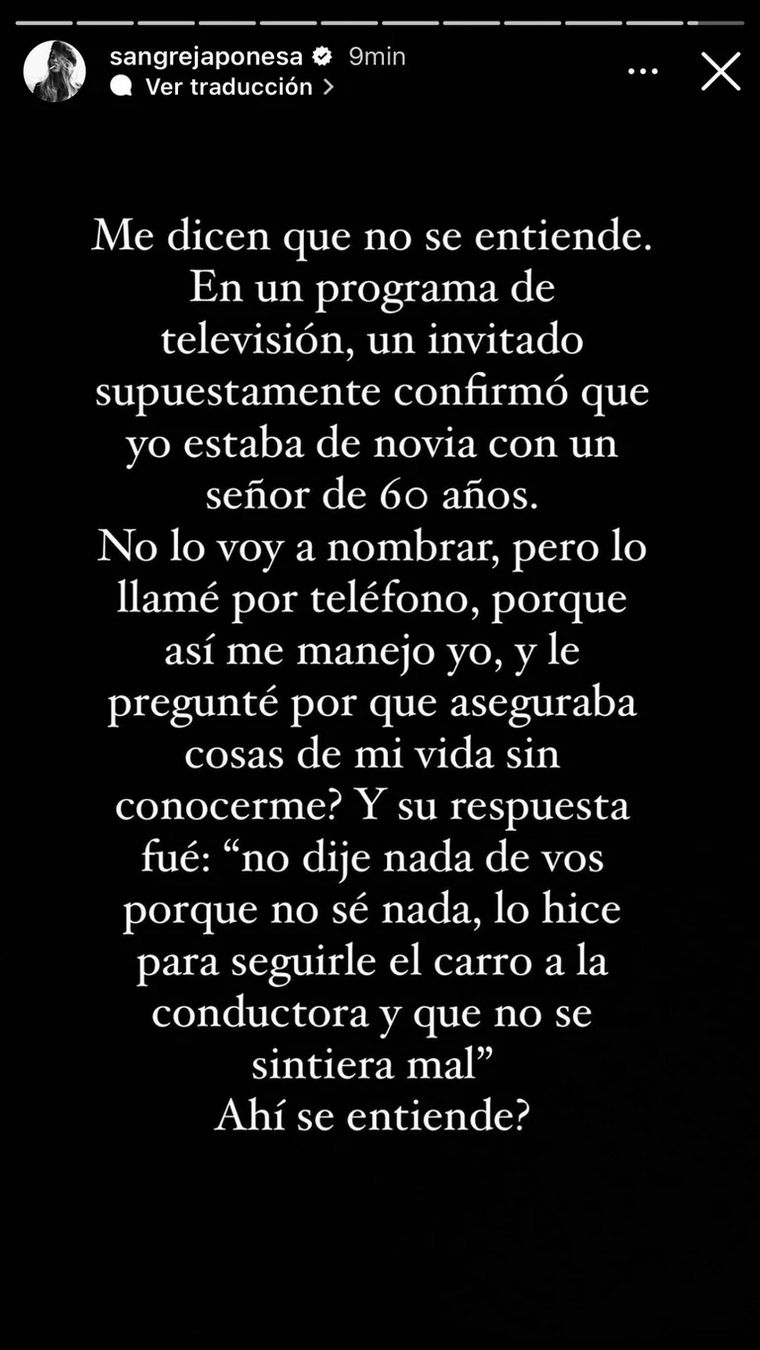Close the story with the X

[x=720, y=72]
